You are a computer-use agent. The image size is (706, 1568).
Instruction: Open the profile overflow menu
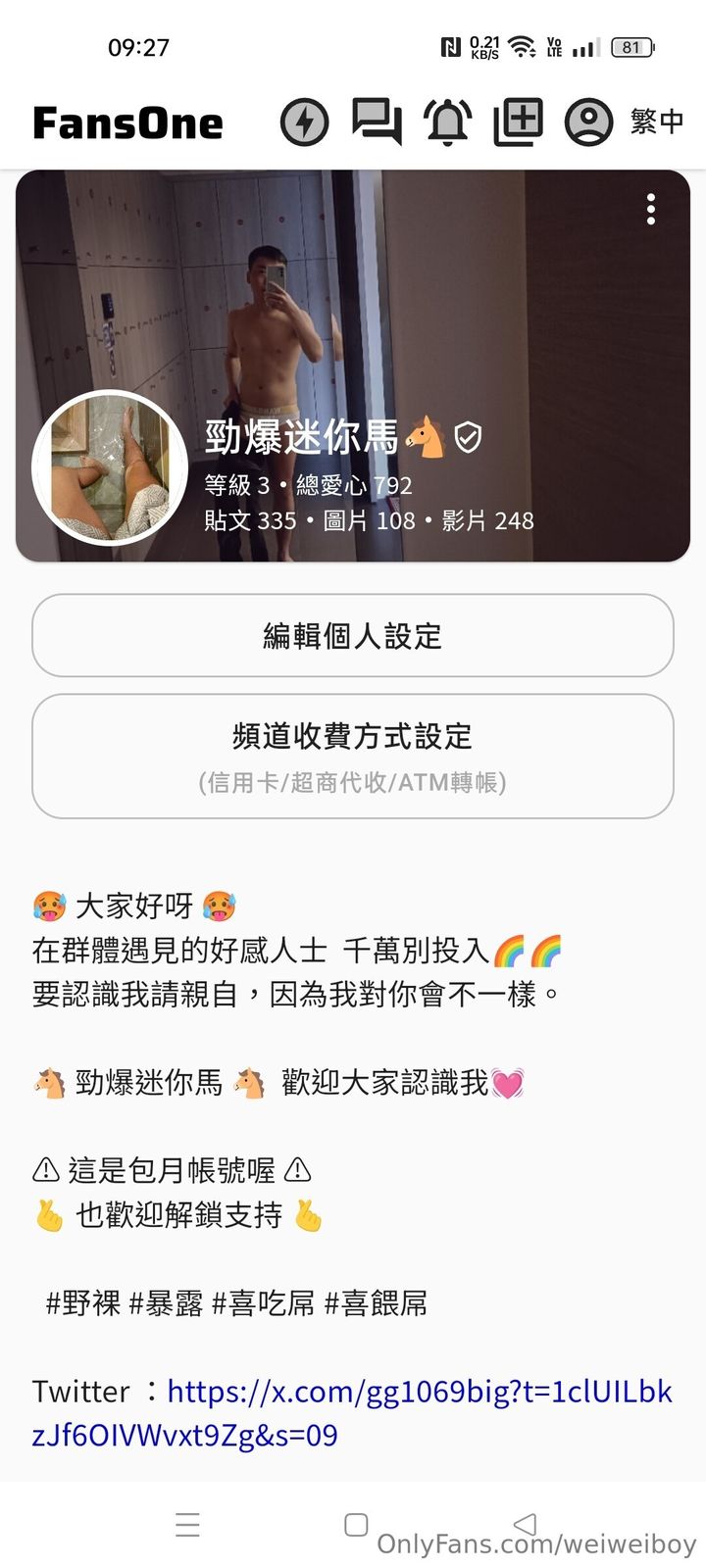pos(651,210)
